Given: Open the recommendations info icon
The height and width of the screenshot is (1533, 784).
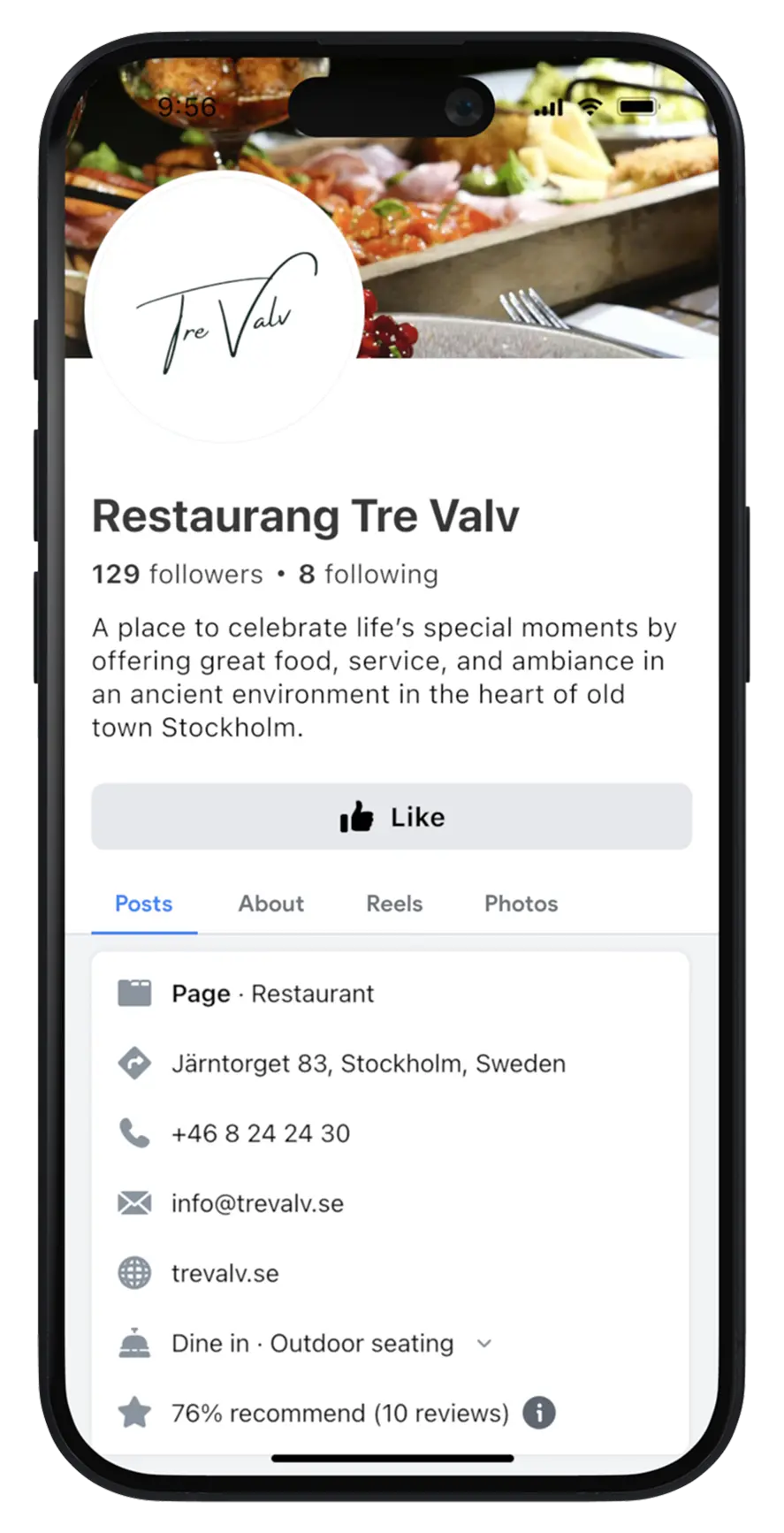Looking at the screenshot, I should click(539, 1413).
